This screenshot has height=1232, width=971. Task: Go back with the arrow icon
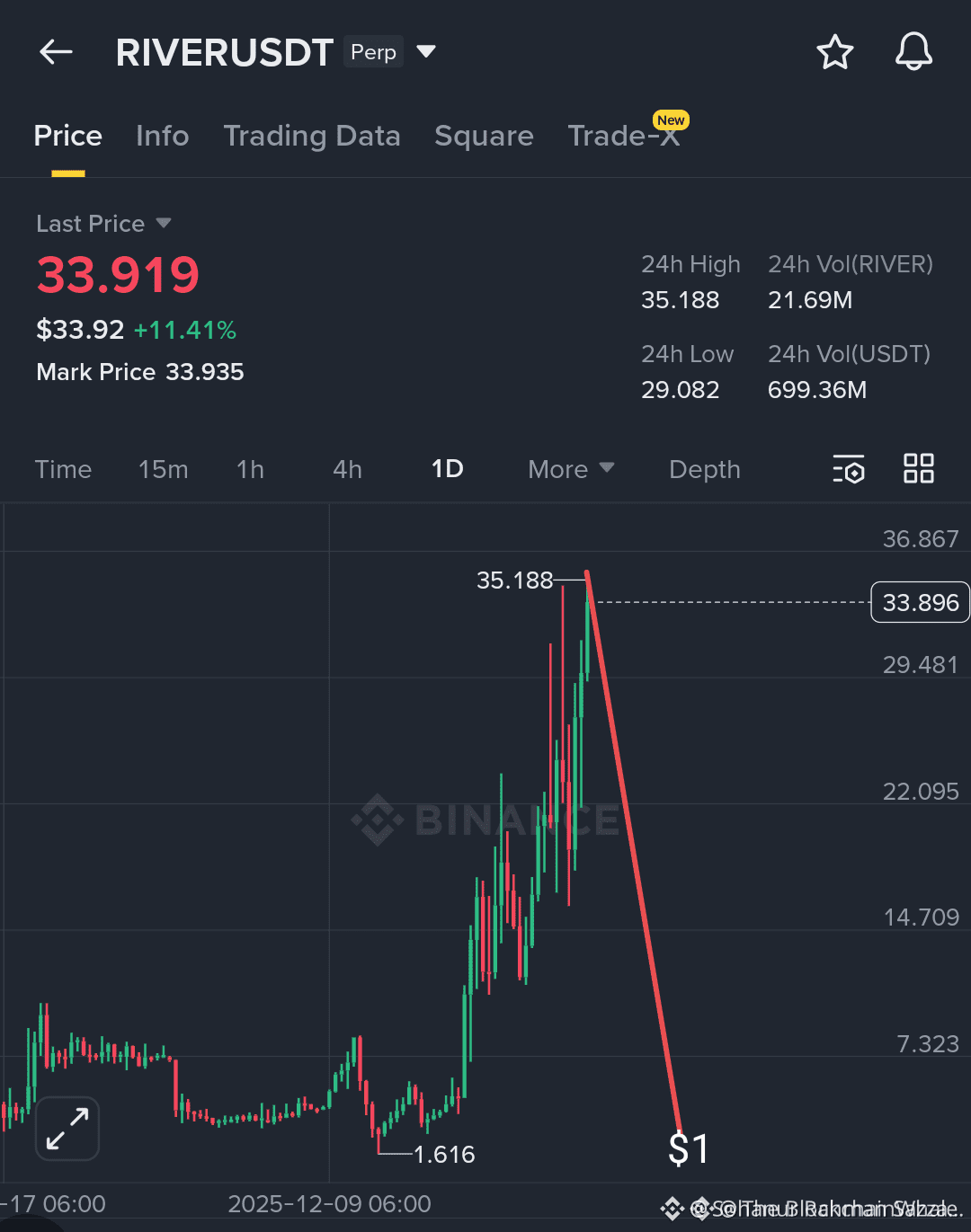tap(56, 52)
